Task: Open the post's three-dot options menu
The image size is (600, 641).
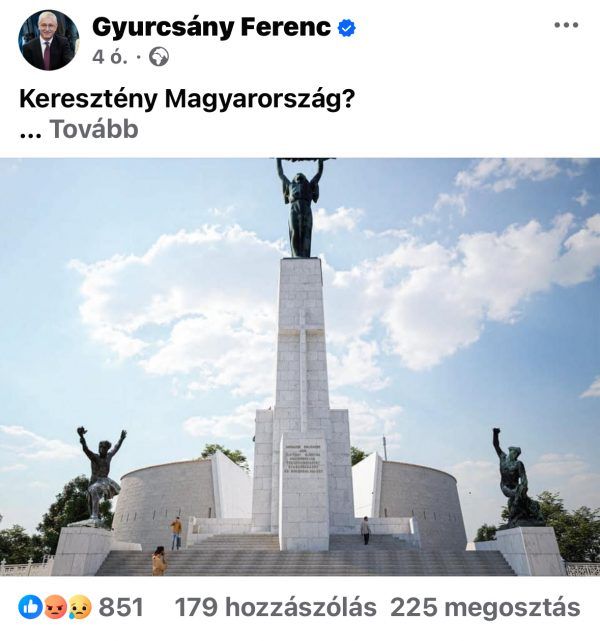Action: click(x=566, y=26)
